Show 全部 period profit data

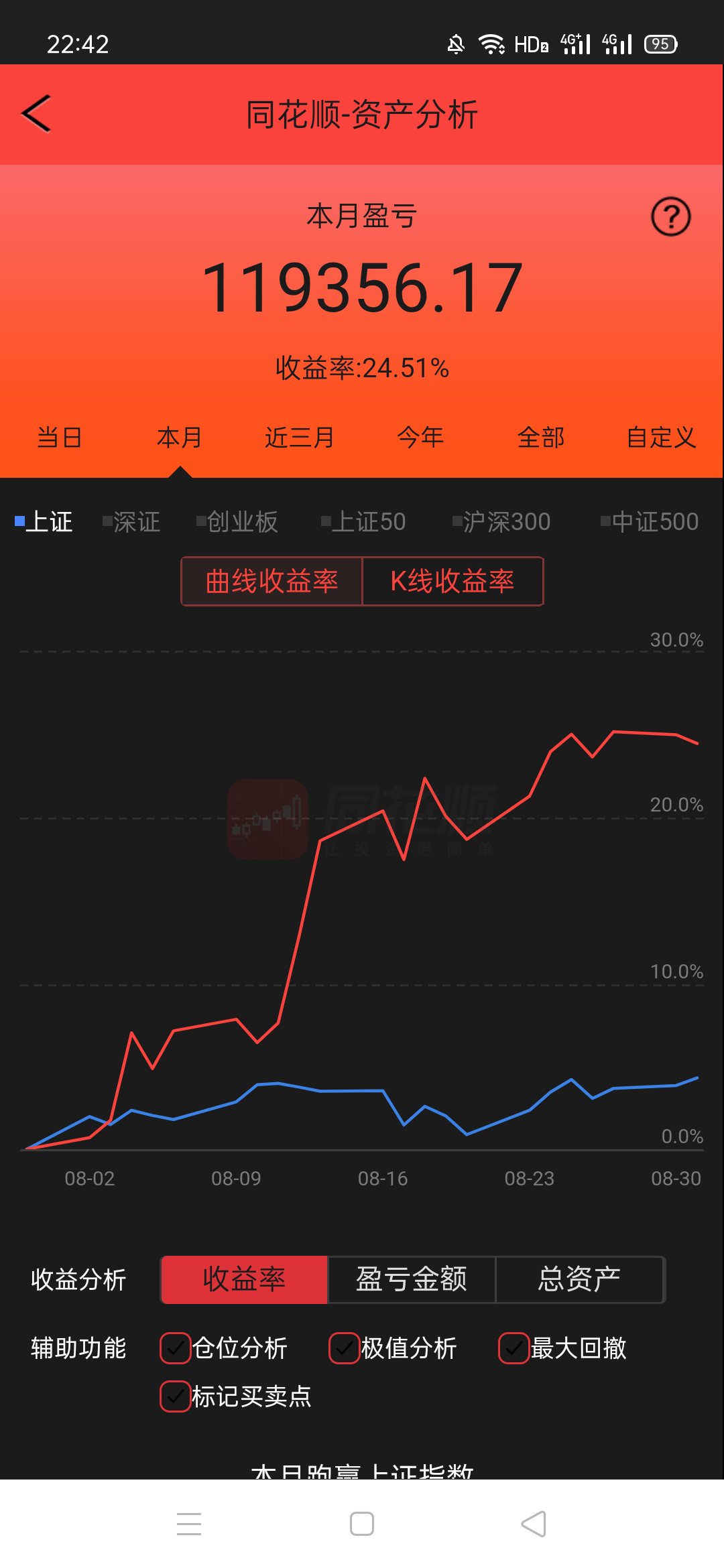pyautogui.click(x=541, y=438)
